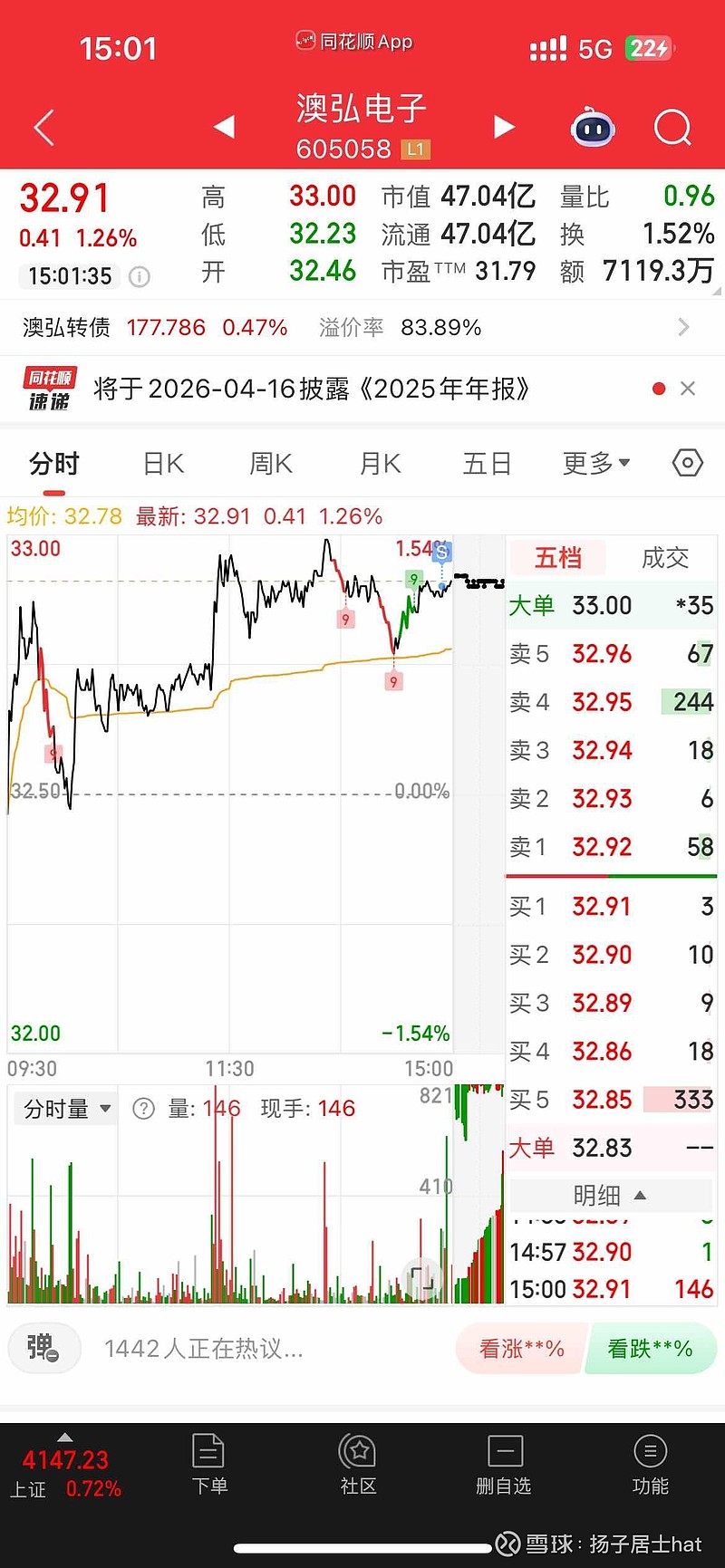The image size is (725, 1568).
Task: Tap the question mark help icon near 量
Action: [144, 1108]
